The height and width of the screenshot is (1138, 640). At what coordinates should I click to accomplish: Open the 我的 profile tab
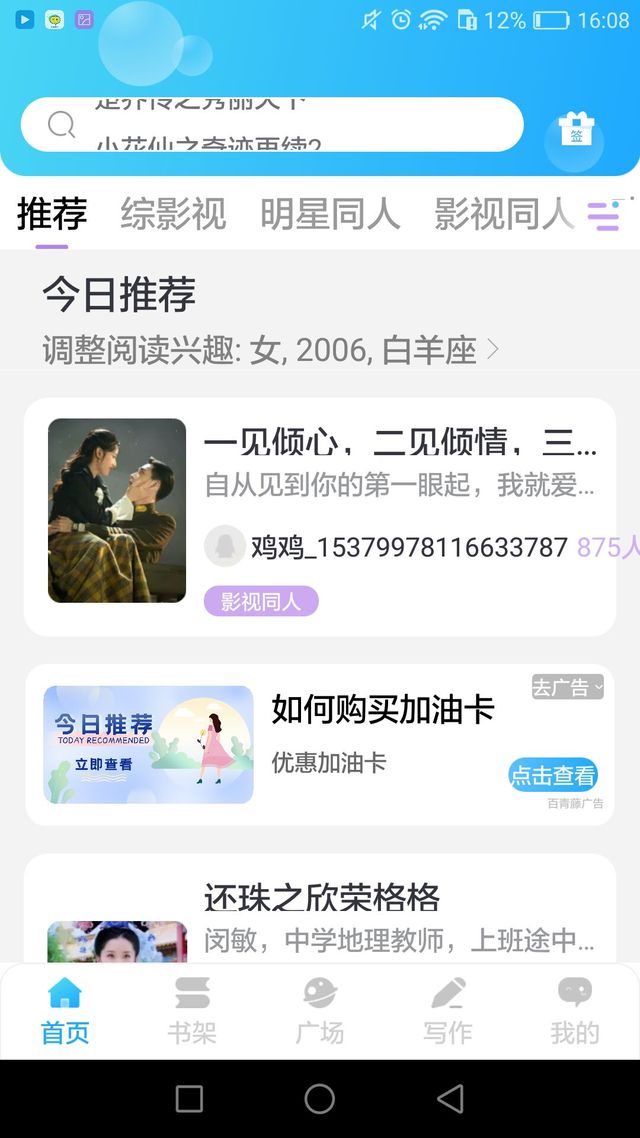coord(575,1012)
